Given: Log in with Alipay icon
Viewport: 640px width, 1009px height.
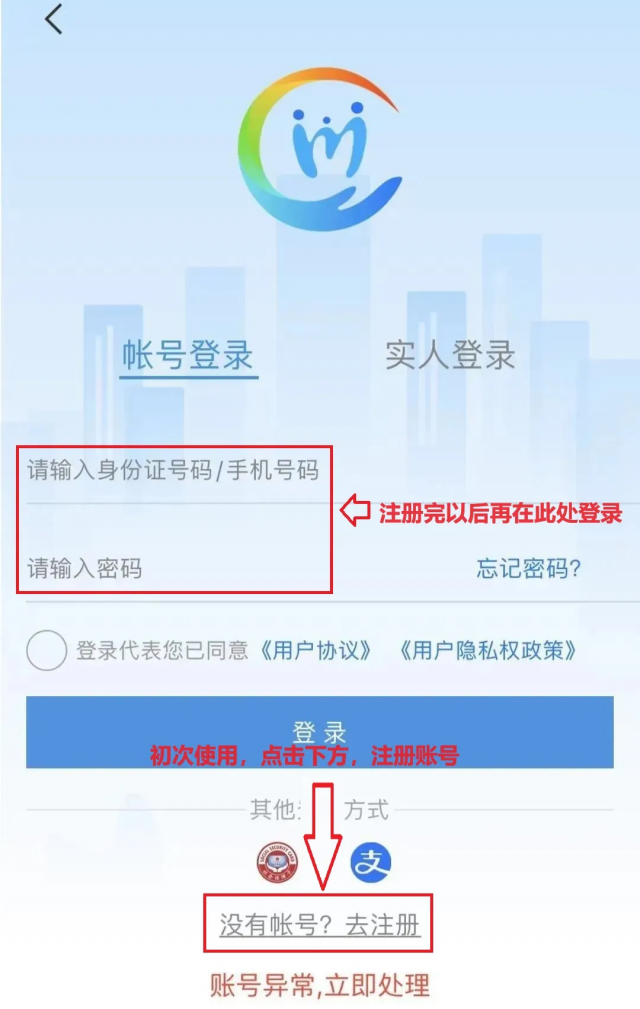Looking at the screenshot, I should pyautogui.click(x=370, y=862).
